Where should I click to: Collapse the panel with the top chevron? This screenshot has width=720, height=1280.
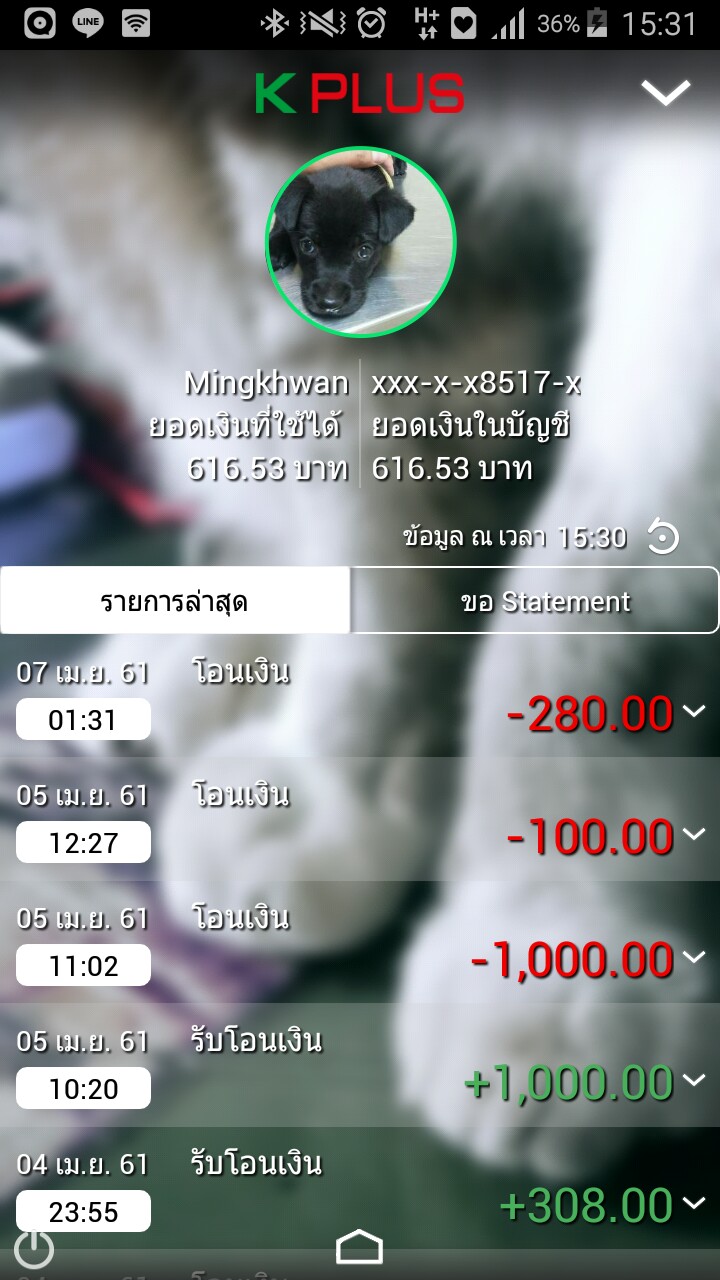coord(665,93)
